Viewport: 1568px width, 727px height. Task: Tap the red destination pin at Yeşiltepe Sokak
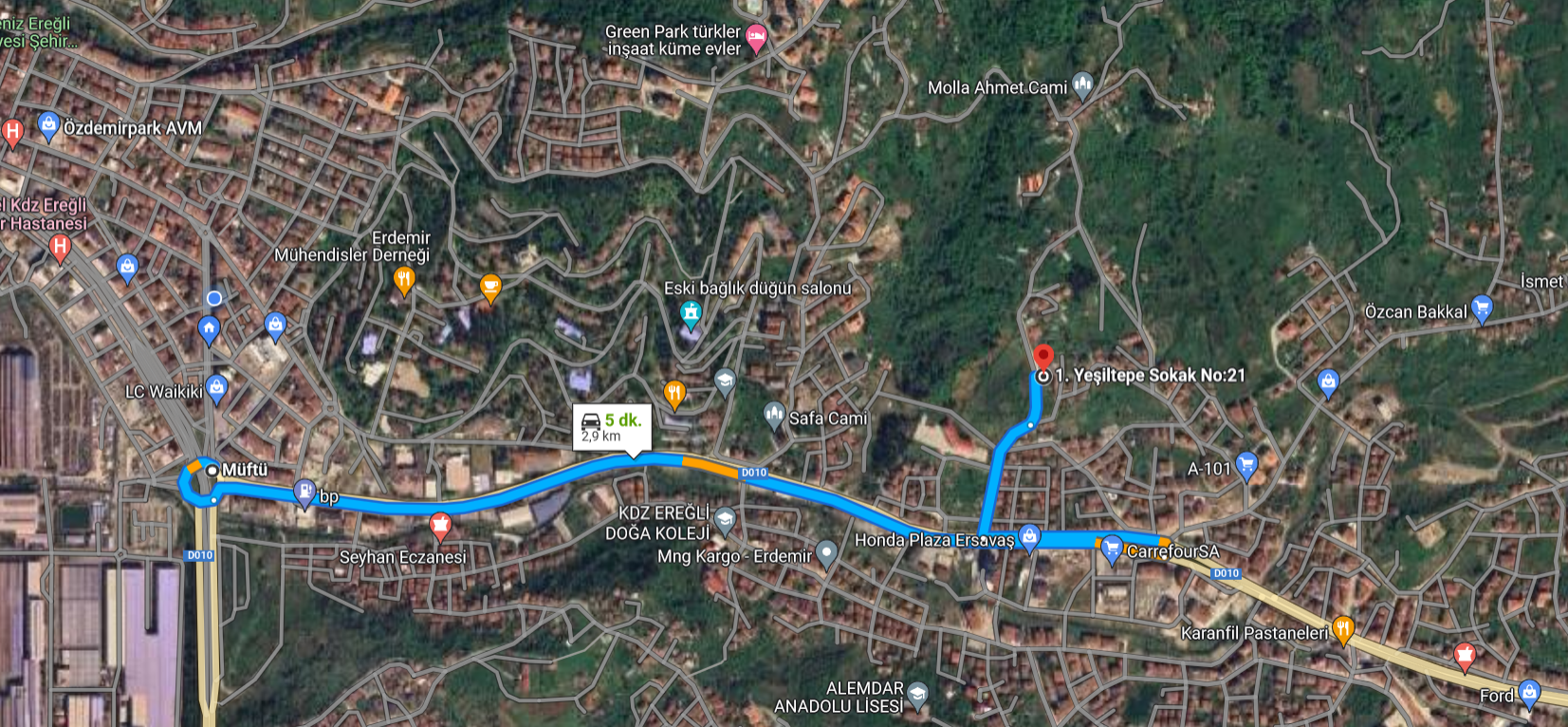coord(1043,358)
